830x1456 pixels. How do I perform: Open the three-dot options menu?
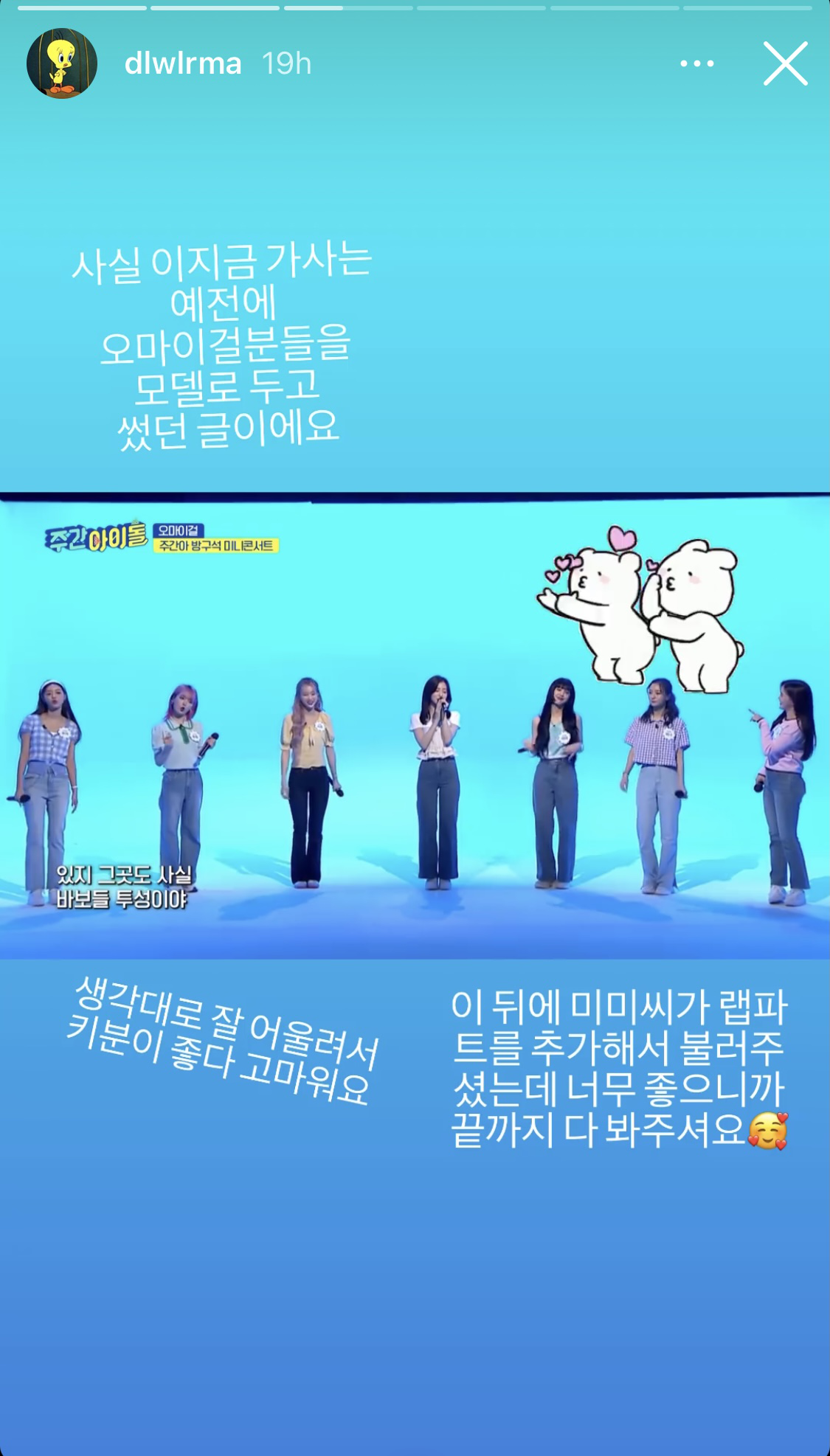click(696, 63)
